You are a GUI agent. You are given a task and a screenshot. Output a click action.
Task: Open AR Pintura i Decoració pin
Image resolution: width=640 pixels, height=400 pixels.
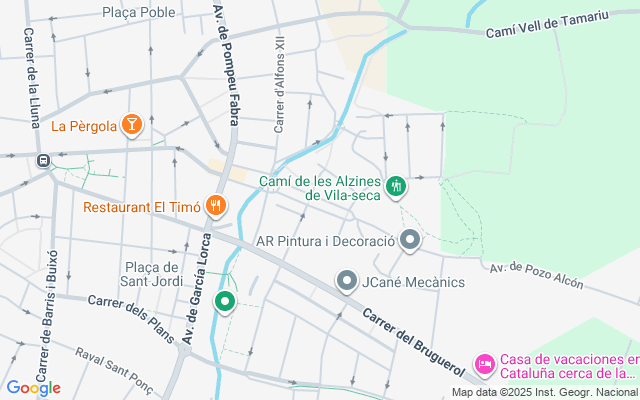410,240
